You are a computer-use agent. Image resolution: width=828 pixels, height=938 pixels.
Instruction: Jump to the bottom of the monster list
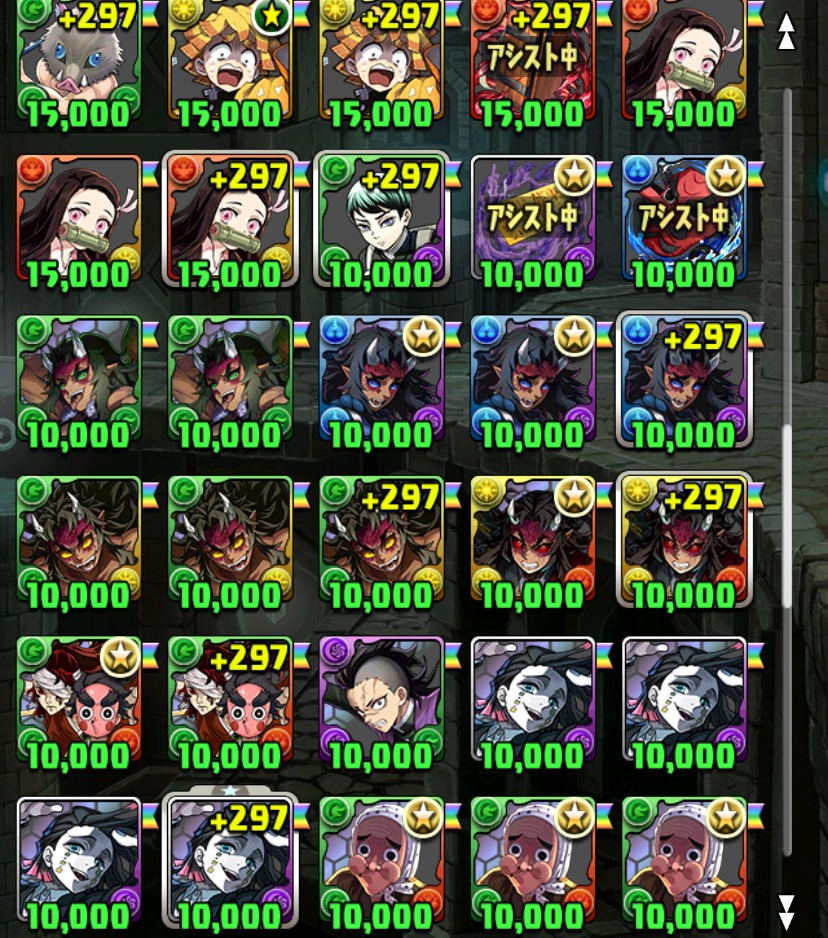pos(787,911)
